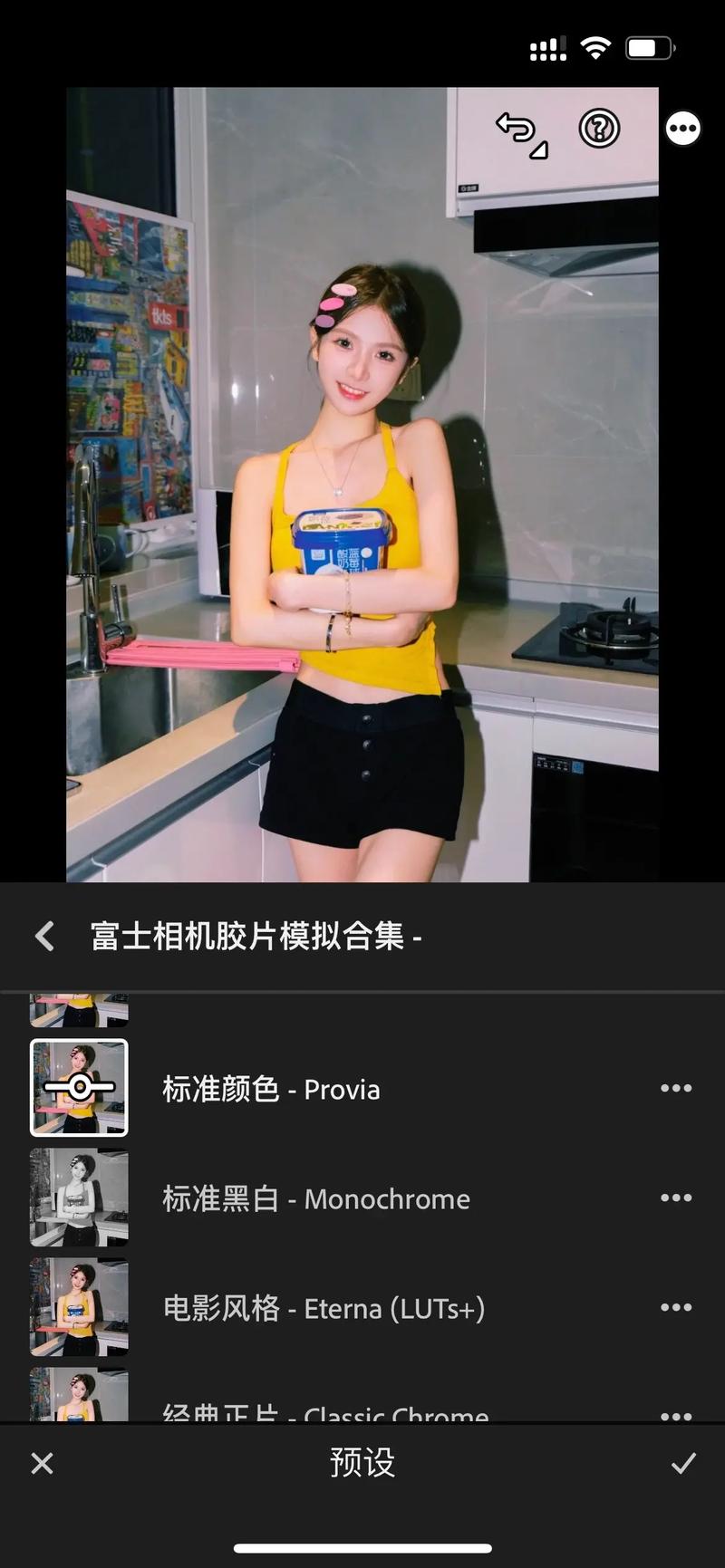The width and height of the screenshot is (725, 1568).
Task: Tap the Provia preset thumbnail image
Action: click(79, 1088)
